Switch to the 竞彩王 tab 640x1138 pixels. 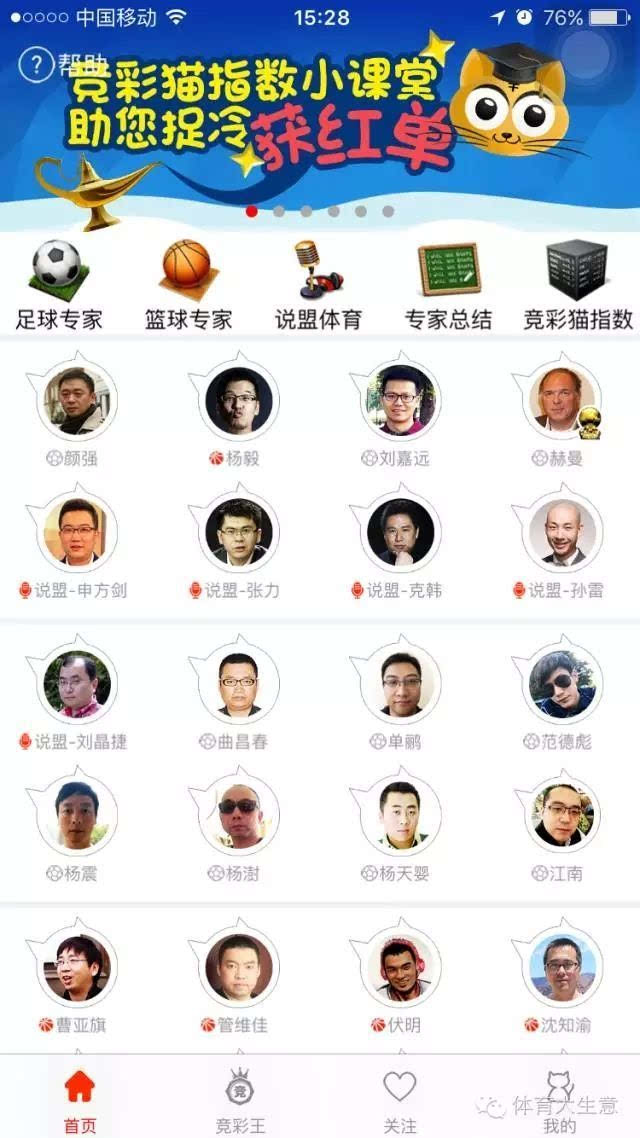(x=240, y=1100)
